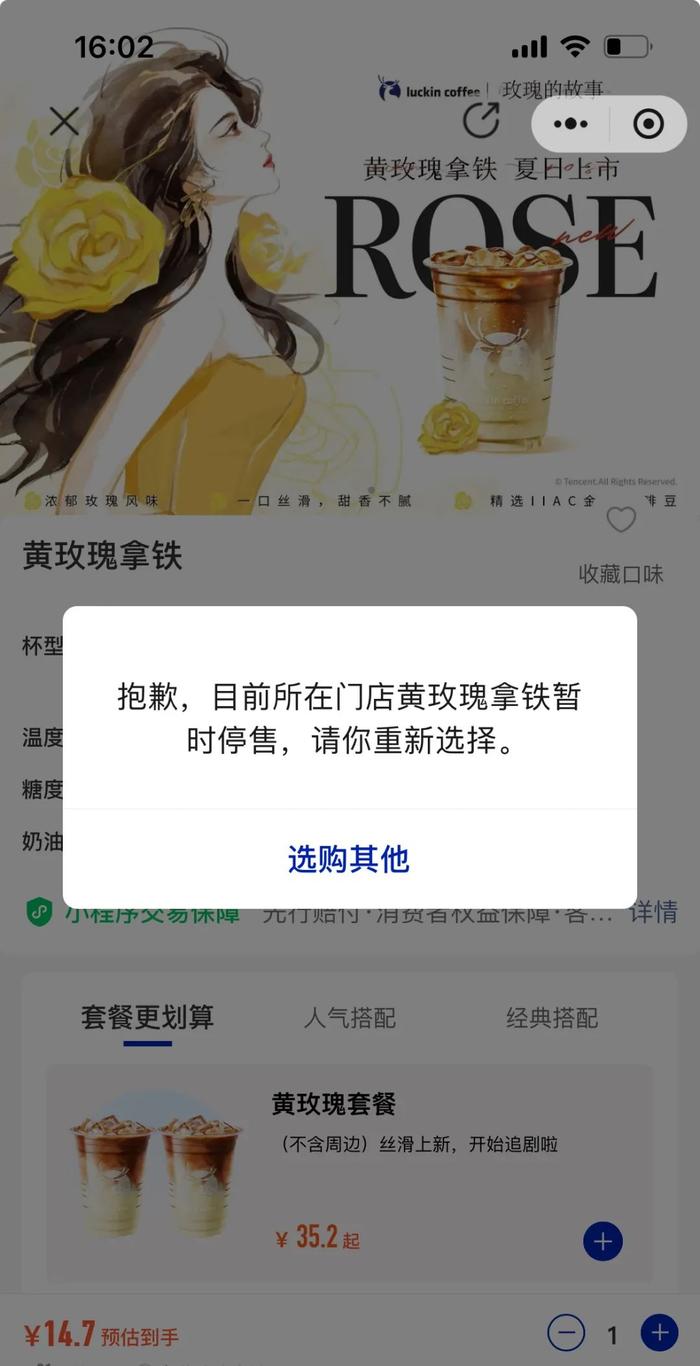Decrease quantity with the minus button
The image size is (700, 1366).
tap(566, 1333)
